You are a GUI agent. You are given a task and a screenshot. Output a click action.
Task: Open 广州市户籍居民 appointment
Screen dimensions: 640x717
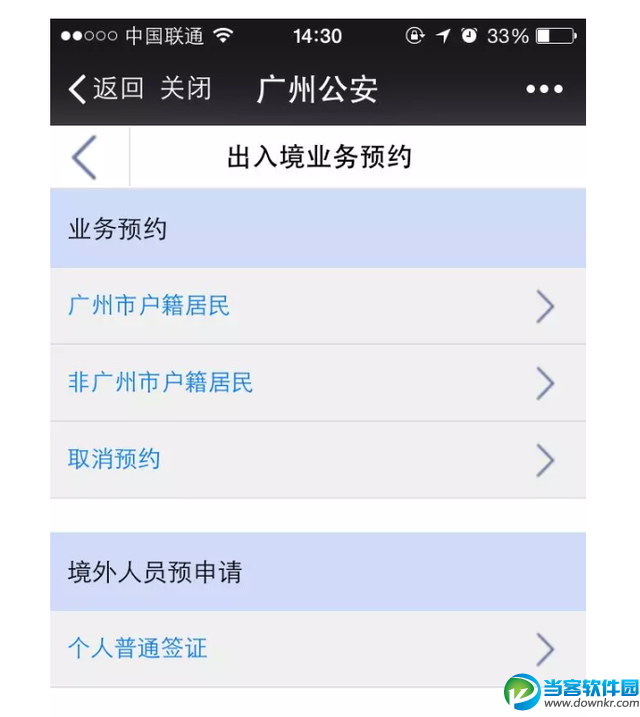pos(317,306)
